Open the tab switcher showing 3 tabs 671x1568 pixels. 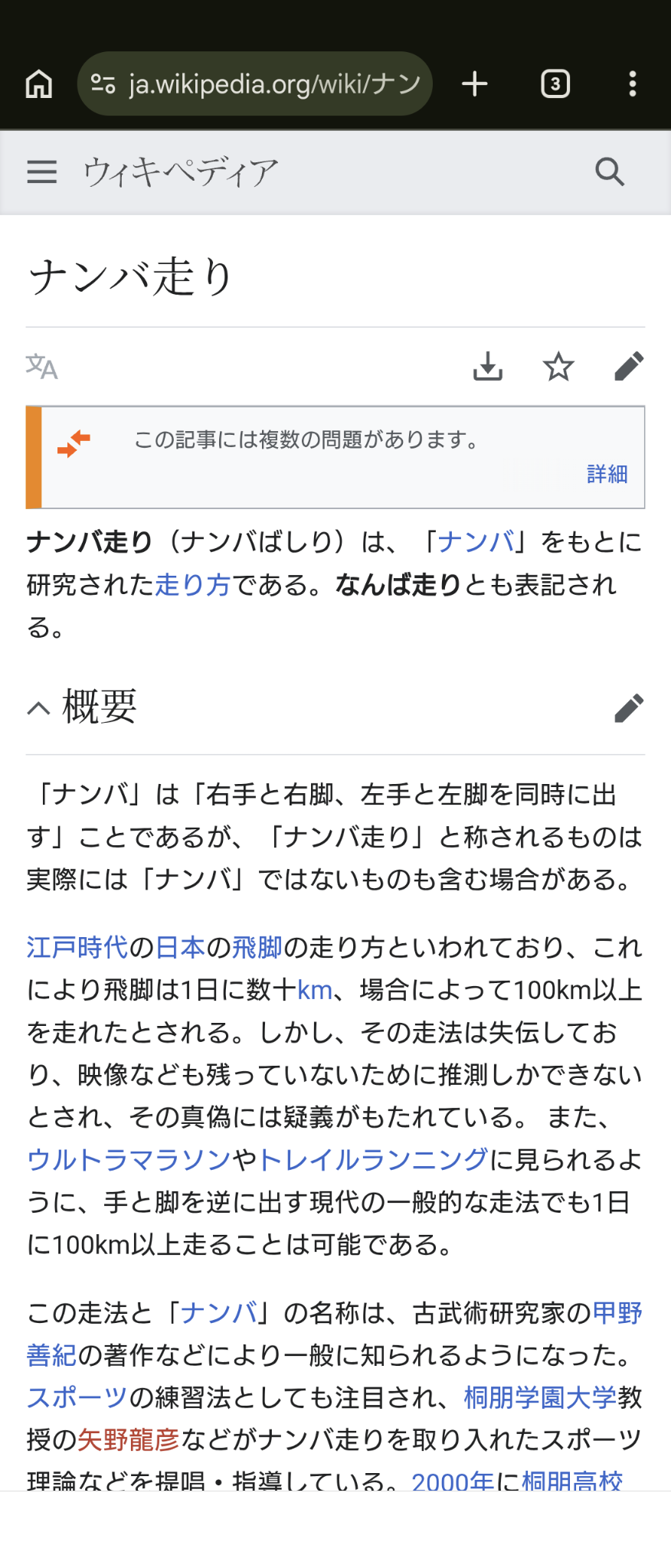555,83
